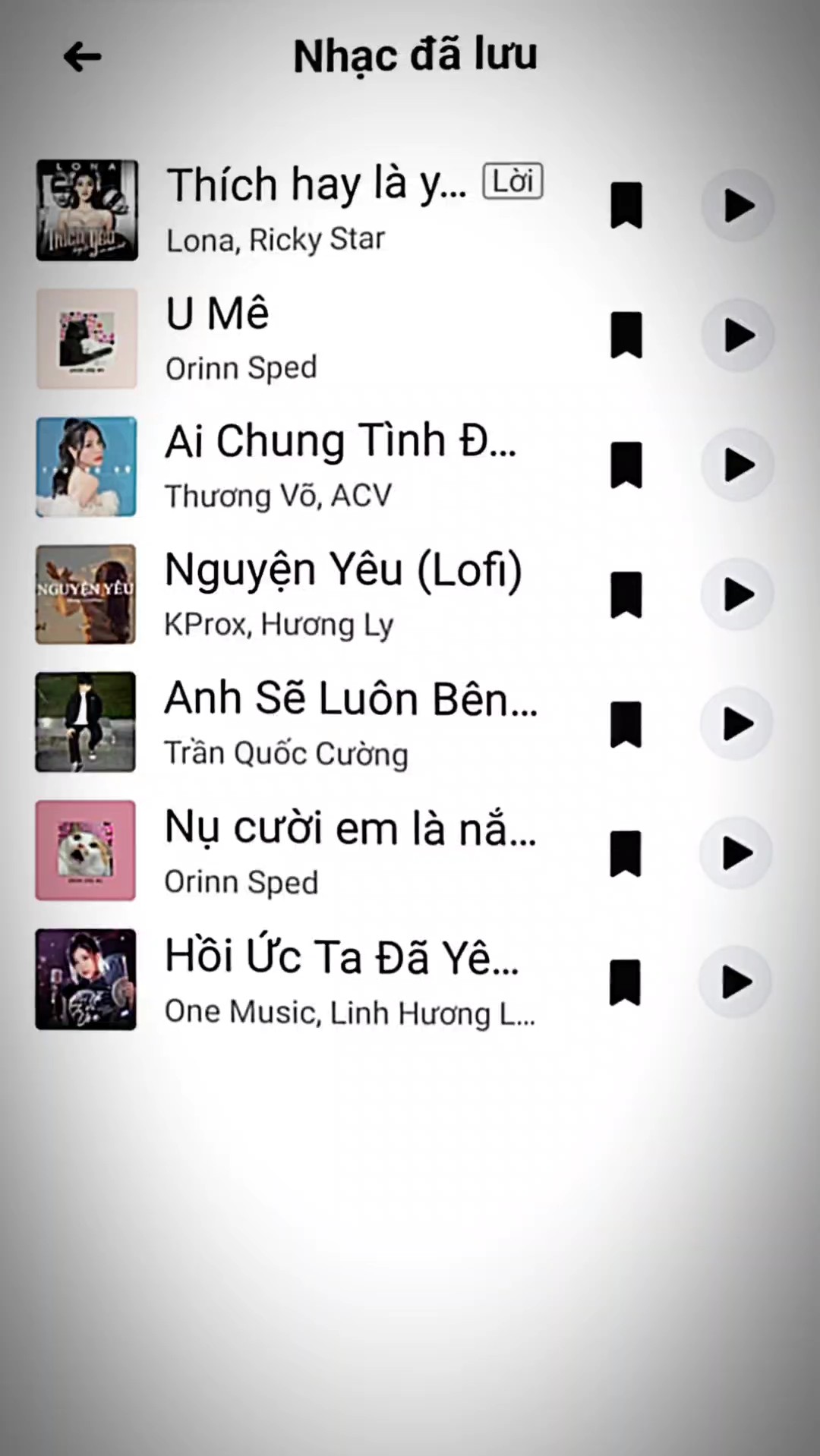This screenshot has height=1456, width=820.
Task: Tap the bookmark for Nụ cười em là nắ...
Action: 626,853
